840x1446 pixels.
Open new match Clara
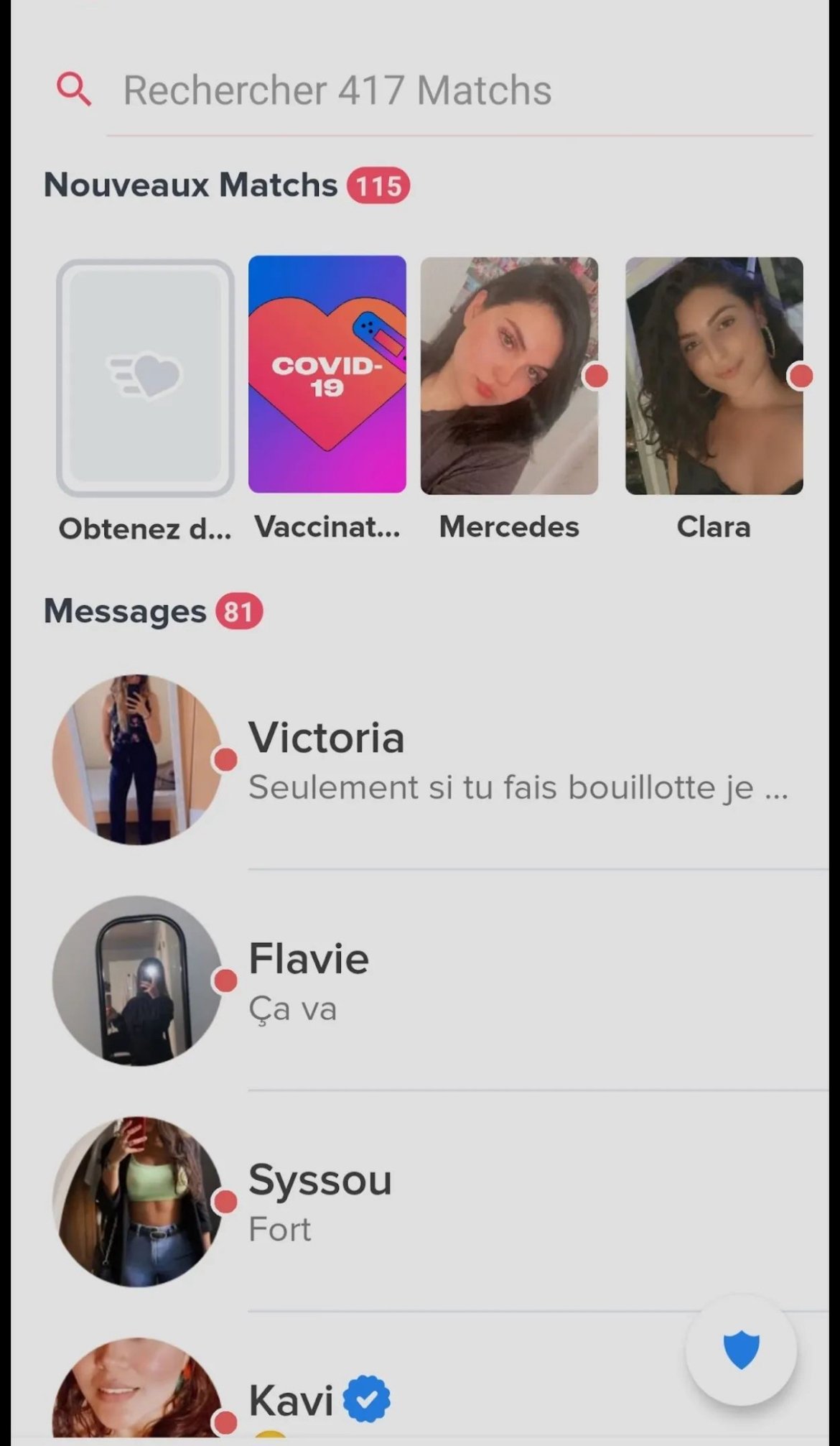point(714,376)
